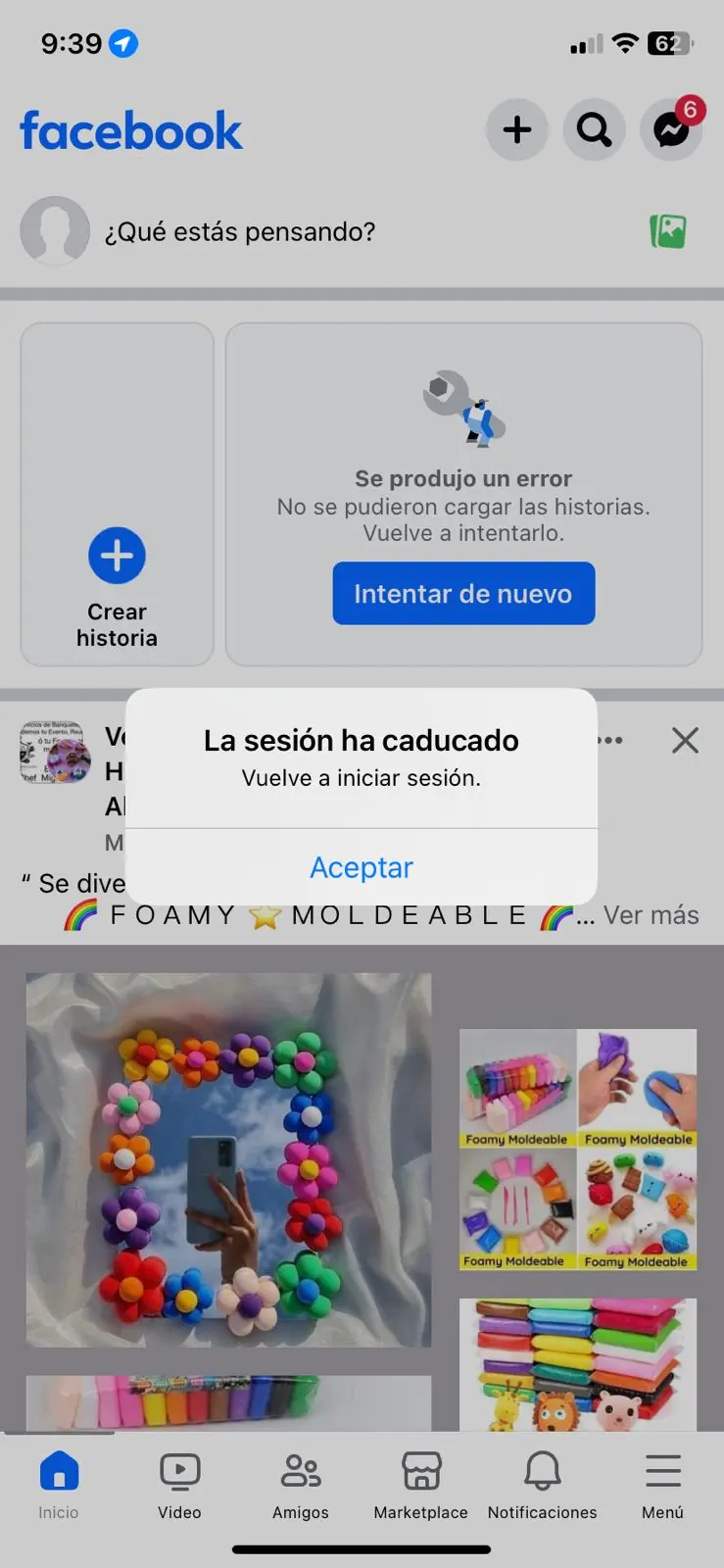
Task: Open the post's three-dot options
Action: click(x=612, y=740)
